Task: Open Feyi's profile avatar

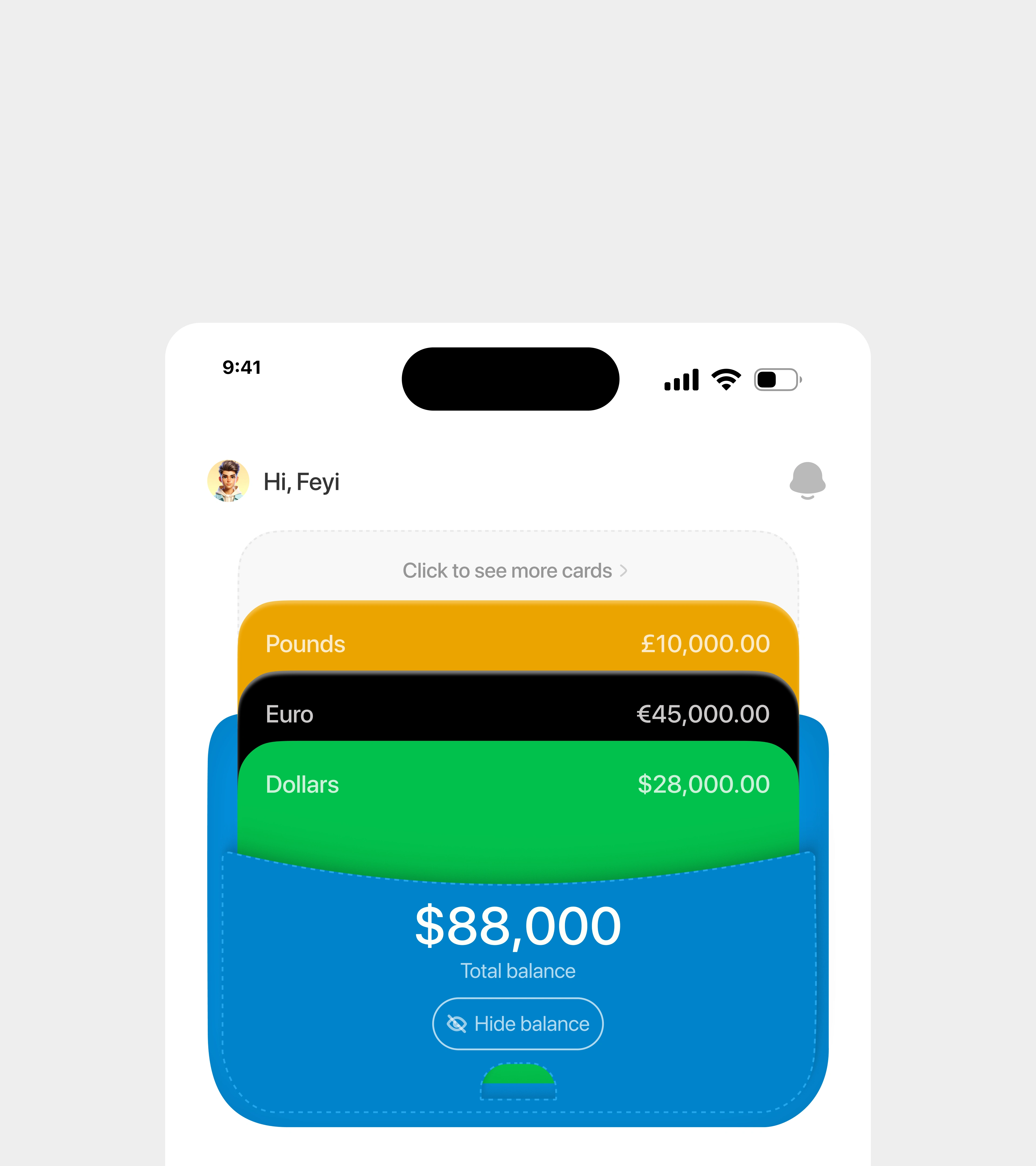Action: point(228,481)
